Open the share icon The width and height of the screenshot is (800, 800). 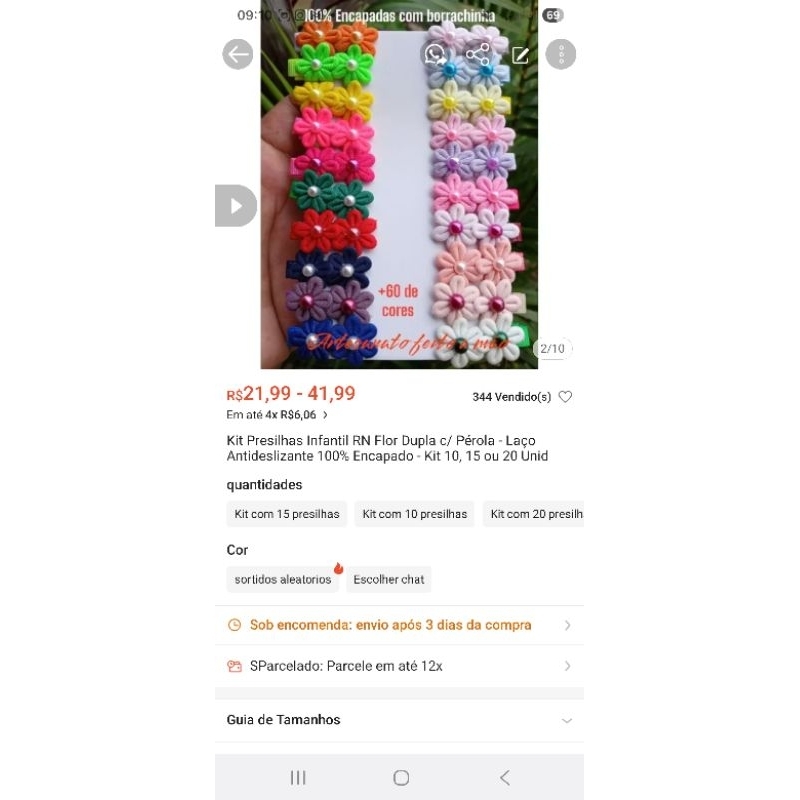click(x=478, y=54)
